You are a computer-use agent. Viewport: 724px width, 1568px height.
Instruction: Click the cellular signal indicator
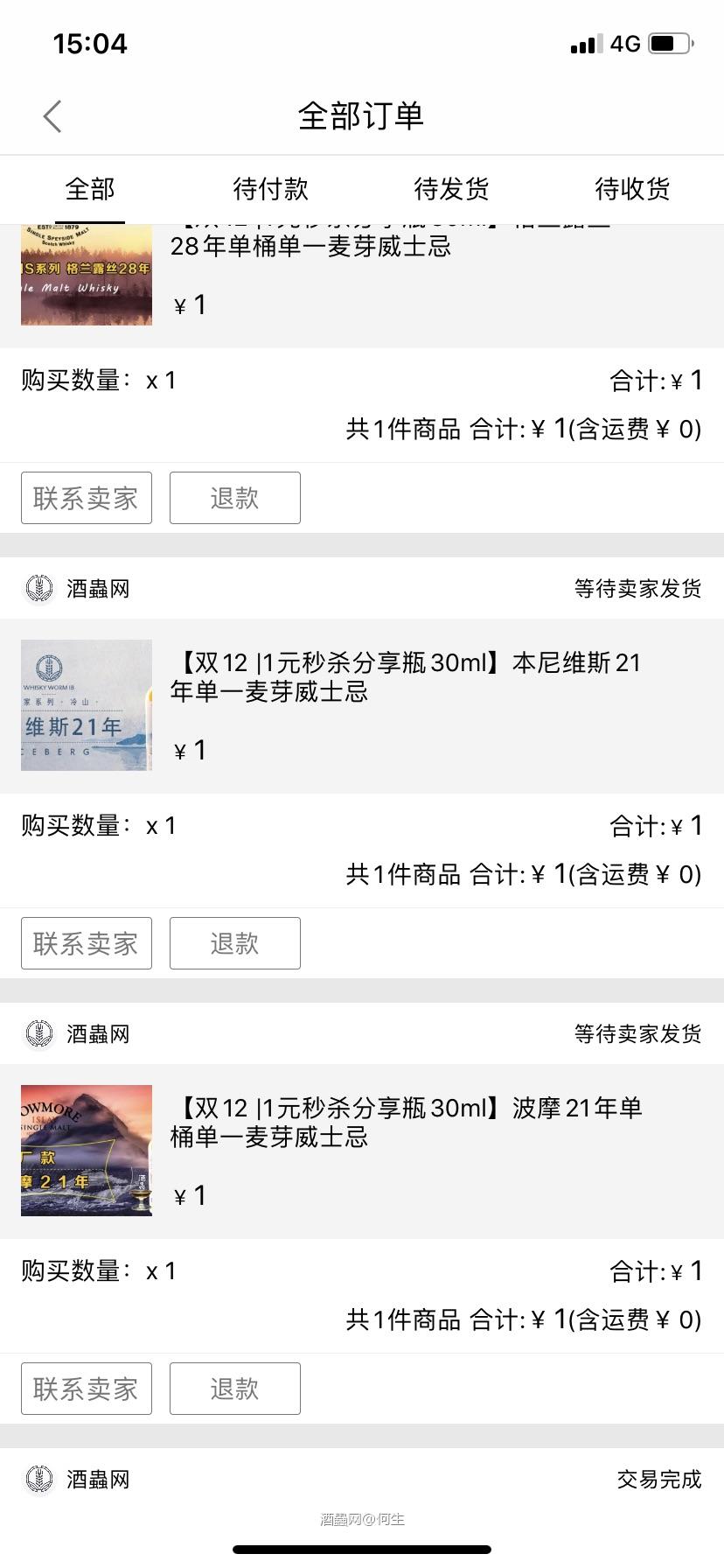584,42
